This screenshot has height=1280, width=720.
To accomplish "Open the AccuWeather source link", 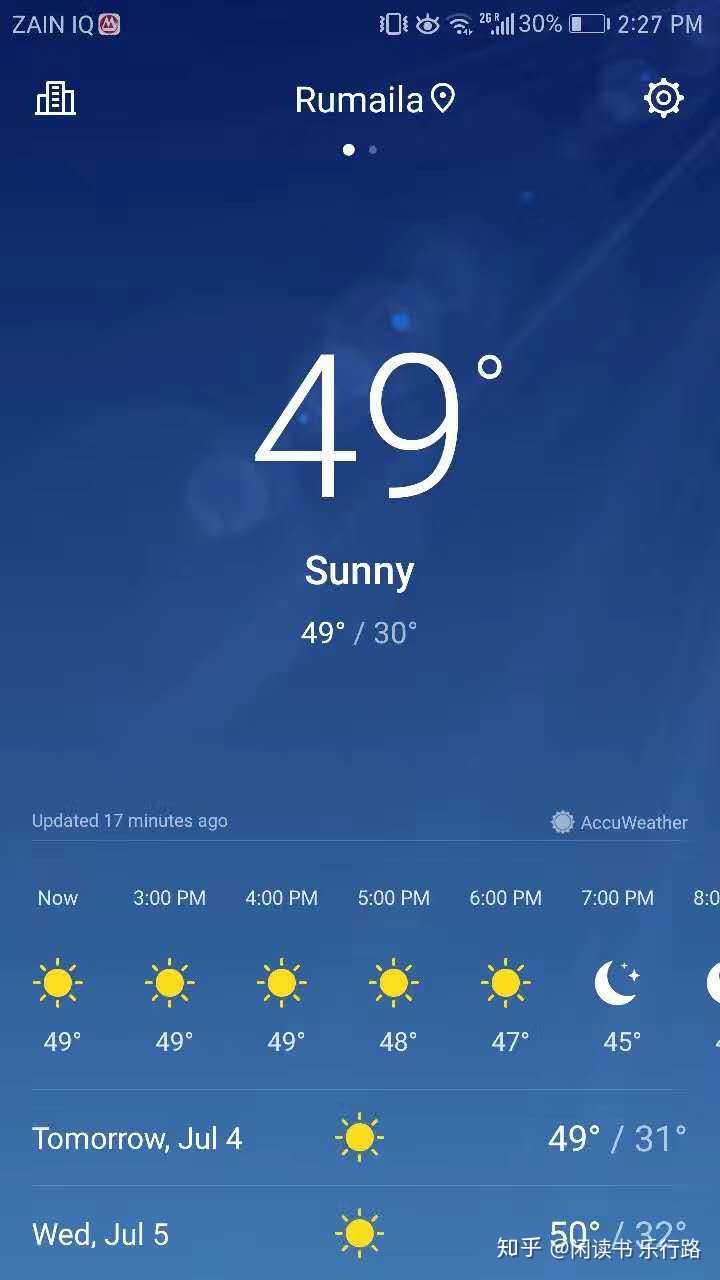I will pyautogui.click(x=620, y=822).
